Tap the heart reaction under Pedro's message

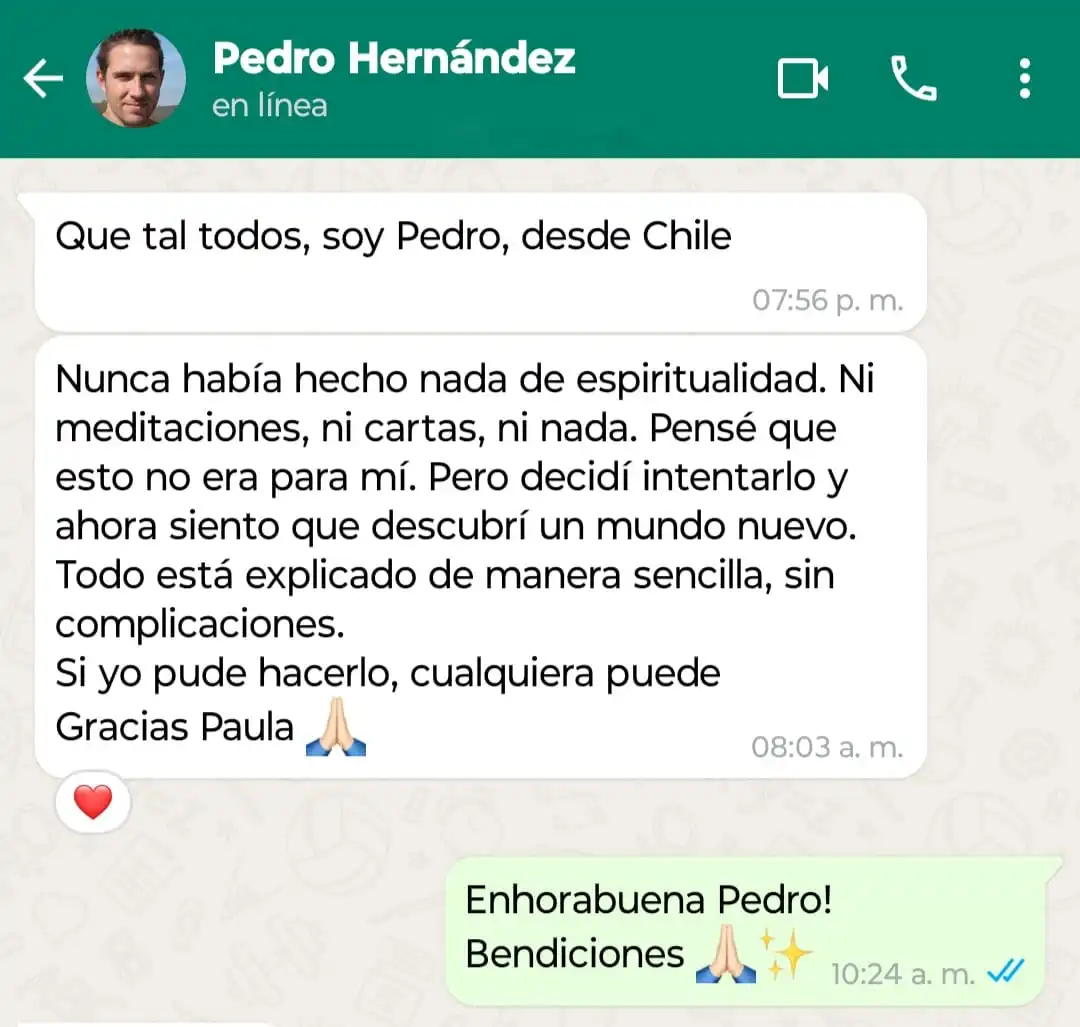point(93,802)
